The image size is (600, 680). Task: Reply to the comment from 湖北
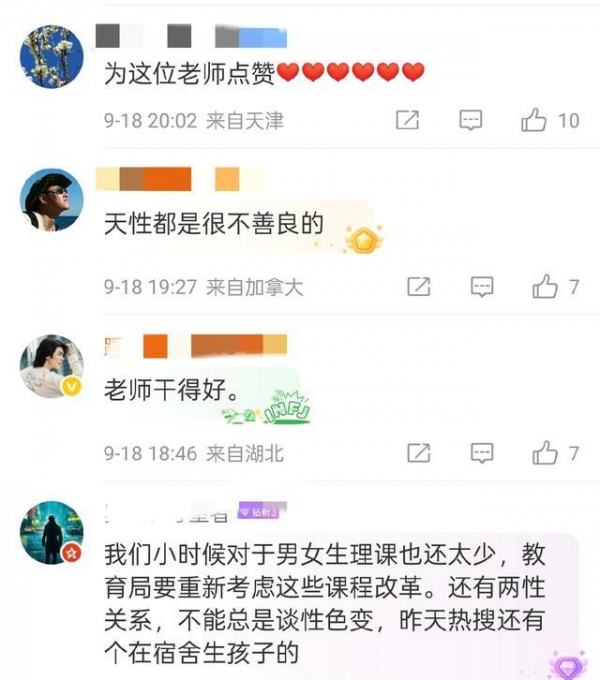point(481,453)
